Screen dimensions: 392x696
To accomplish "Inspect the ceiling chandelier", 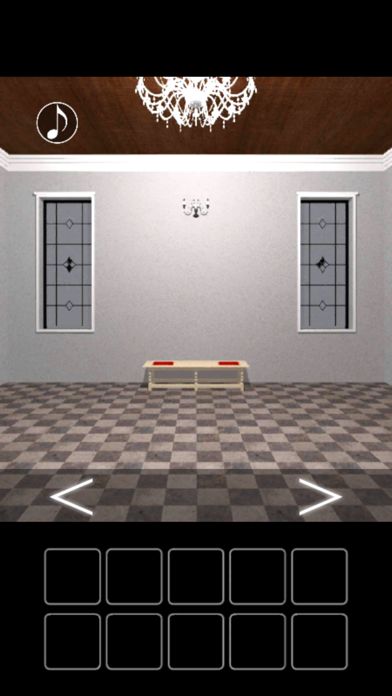I will 196,102.
